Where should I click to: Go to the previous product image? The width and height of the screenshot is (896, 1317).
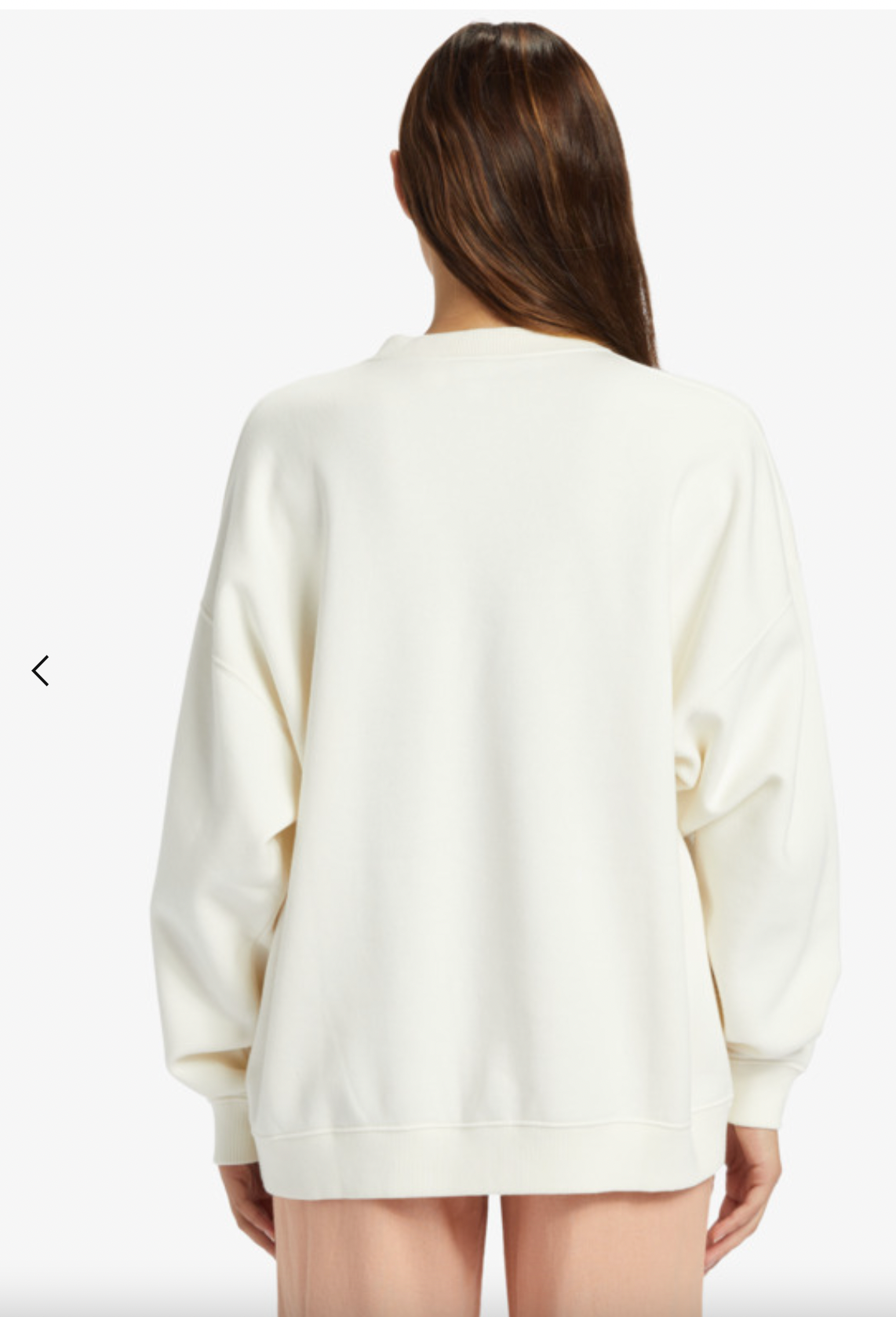tap(40, 670)
